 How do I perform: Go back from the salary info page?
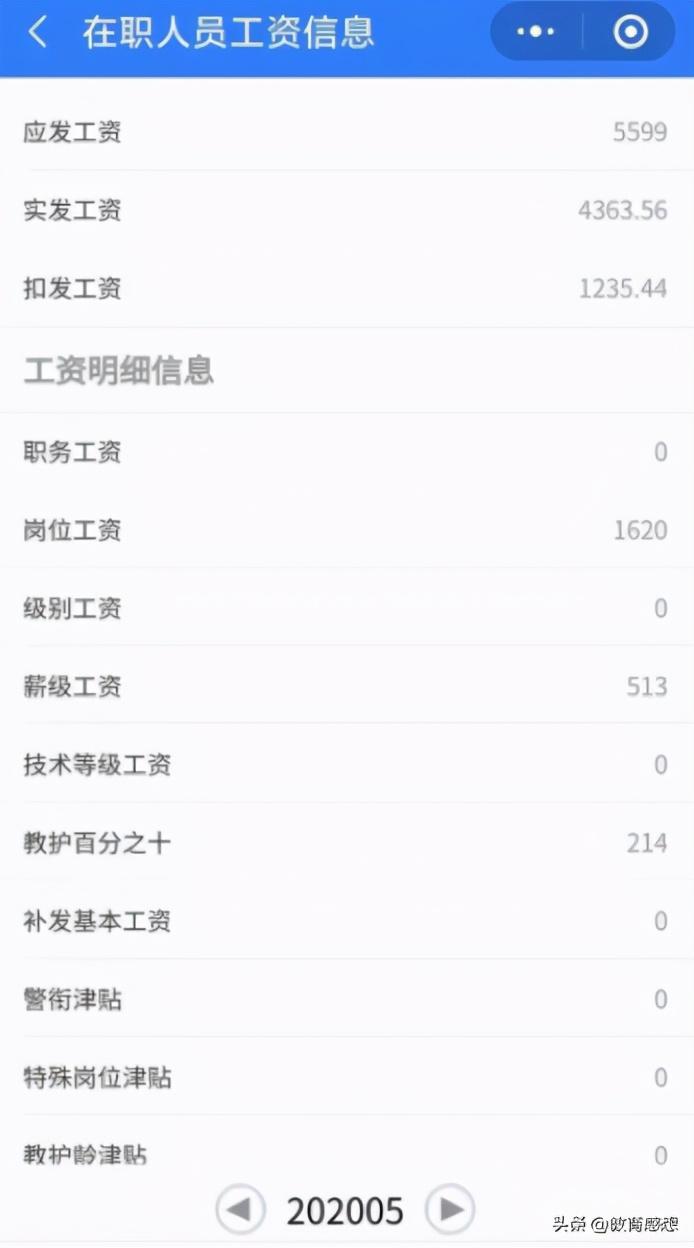pyautogui.click(x=37, y=32)
